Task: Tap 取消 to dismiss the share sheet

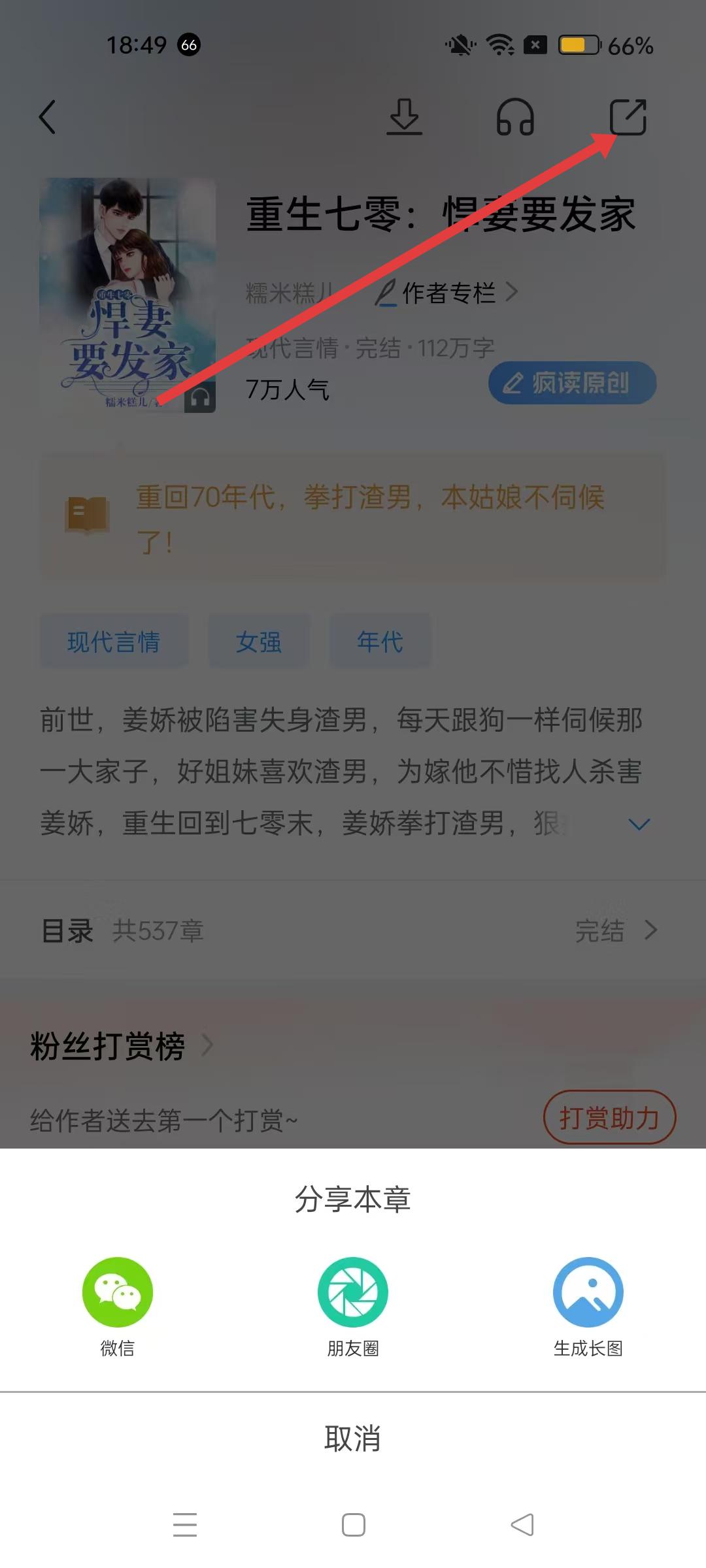Action: point(353,1438)
